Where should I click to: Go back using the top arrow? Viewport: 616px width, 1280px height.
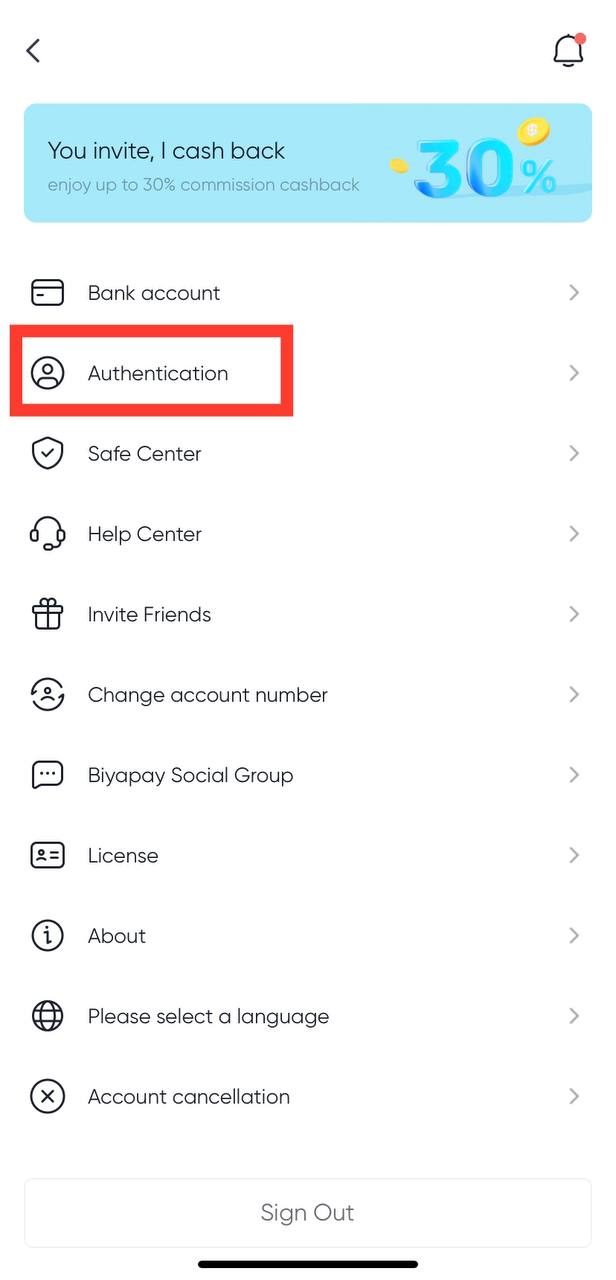[x=34, y=51]
